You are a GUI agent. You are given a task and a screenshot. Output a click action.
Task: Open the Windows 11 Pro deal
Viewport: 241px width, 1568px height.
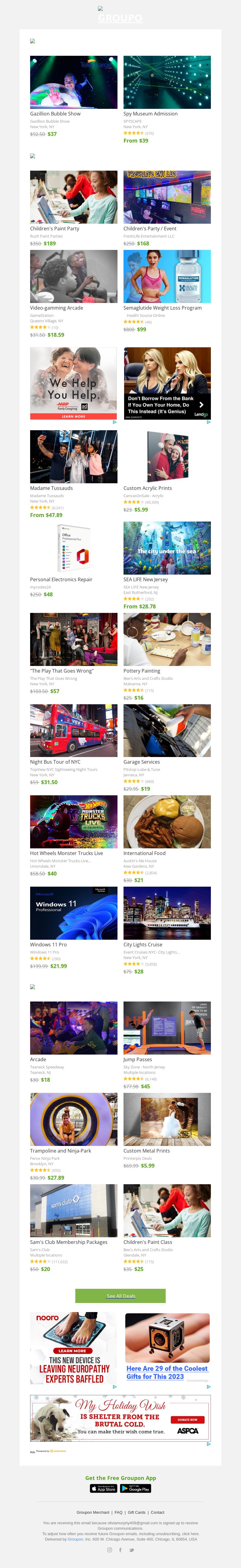tap(74, 913)
